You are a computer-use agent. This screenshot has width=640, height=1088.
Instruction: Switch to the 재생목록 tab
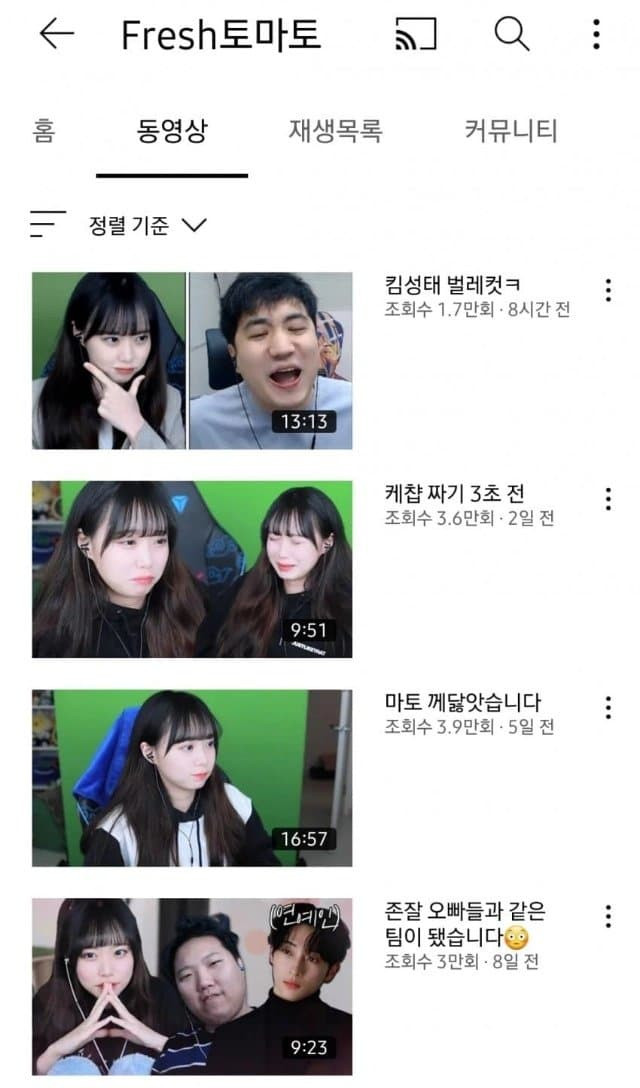click(336, 131)
